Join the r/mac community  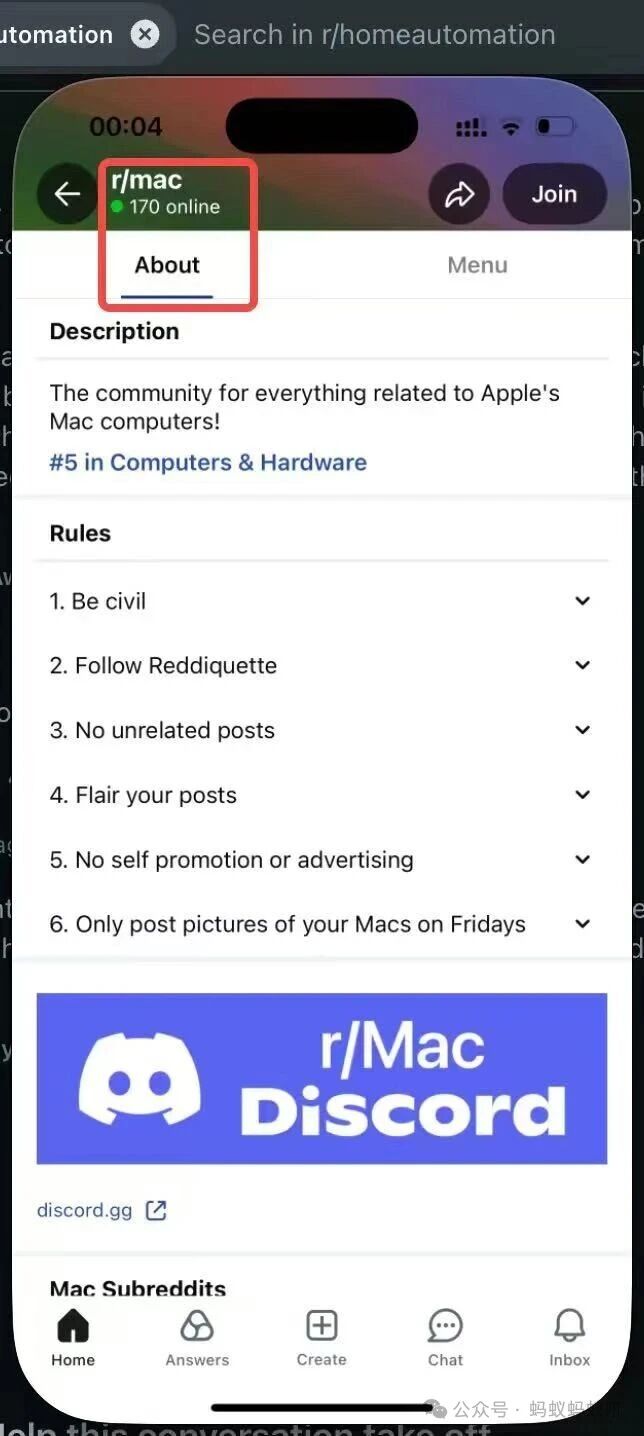(x=554, y=194)
